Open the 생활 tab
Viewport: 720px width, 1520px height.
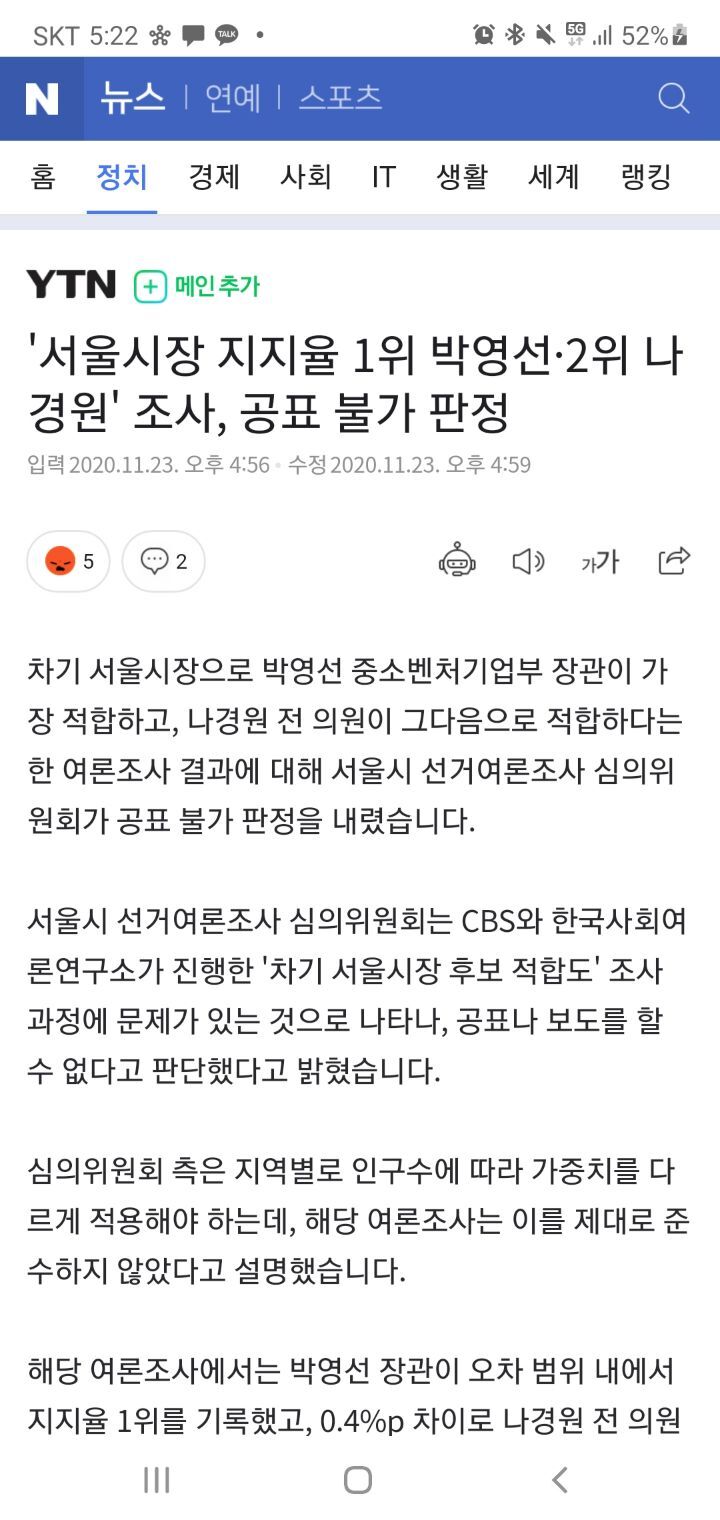tap(461, 178)
